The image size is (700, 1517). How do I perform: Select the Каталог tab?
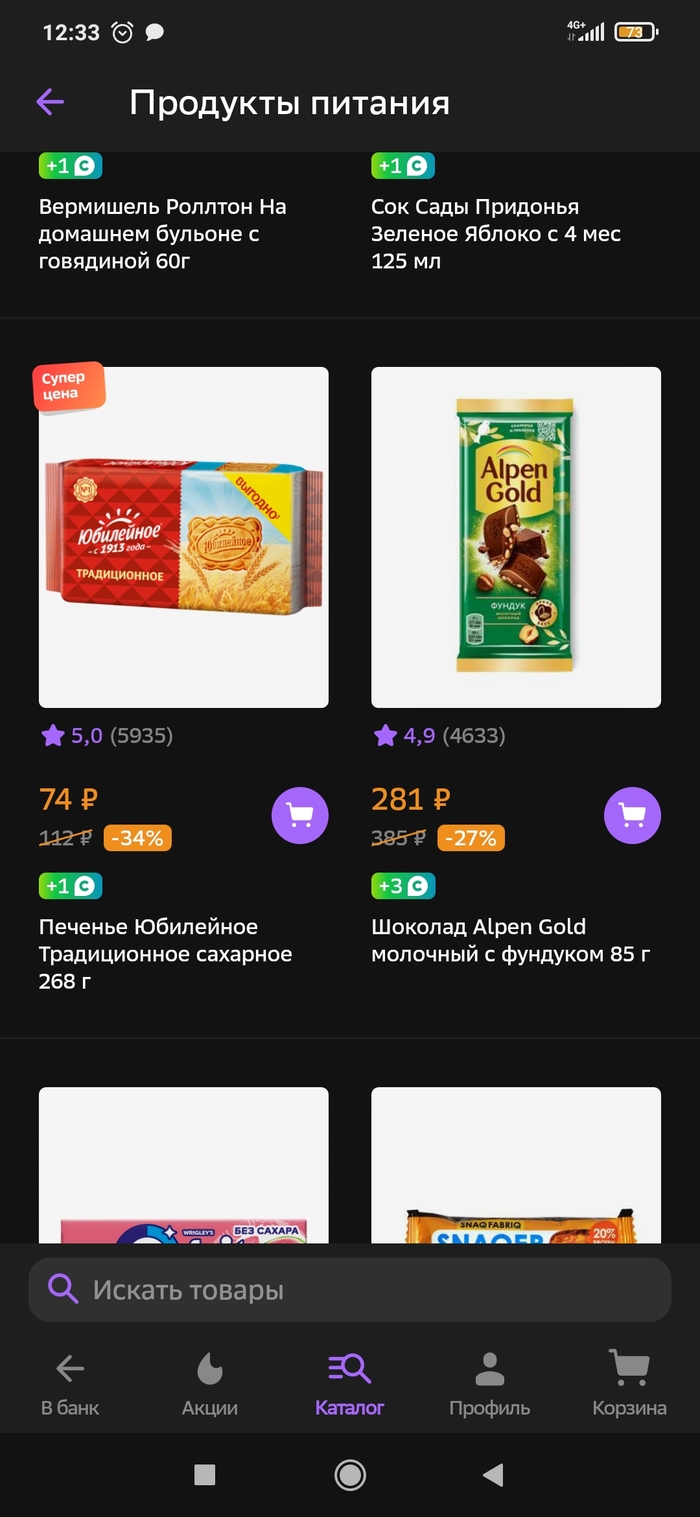click(350, 1384)
